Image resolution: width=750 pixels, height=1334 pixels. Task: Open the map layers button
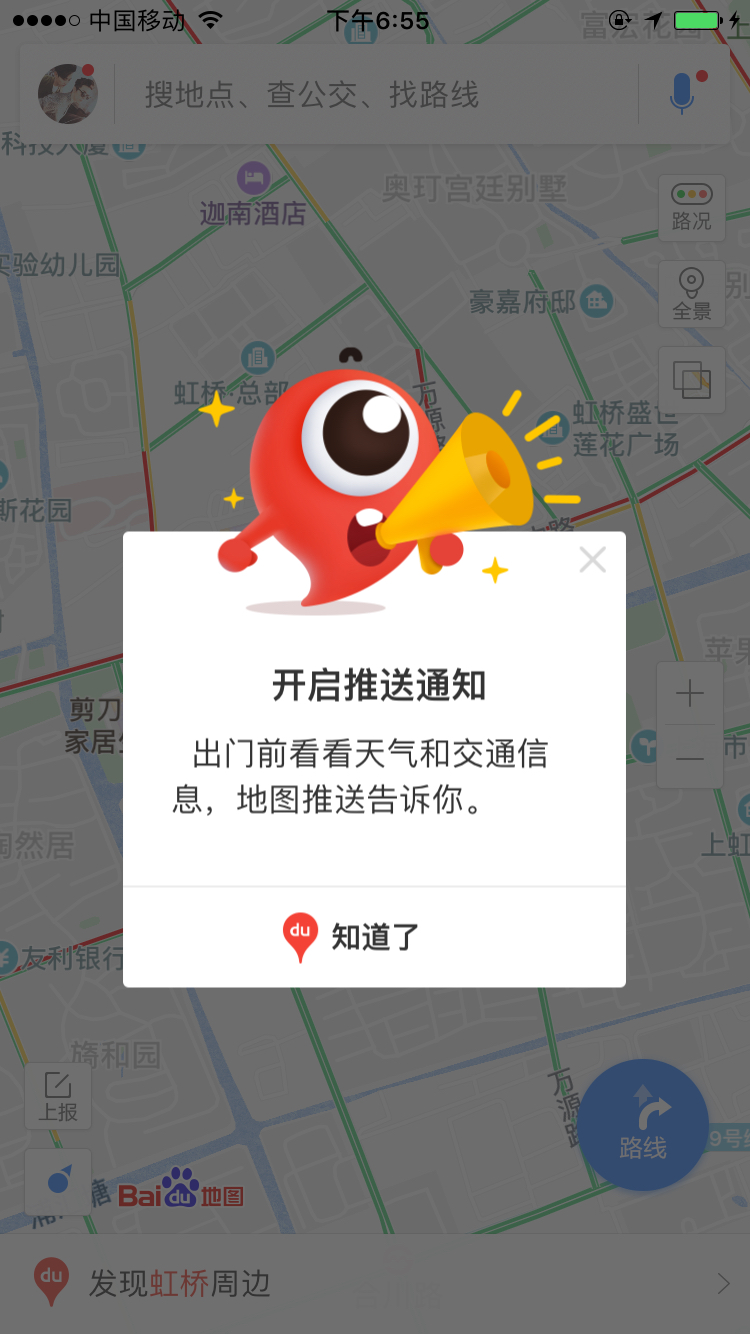coord(692,380)
